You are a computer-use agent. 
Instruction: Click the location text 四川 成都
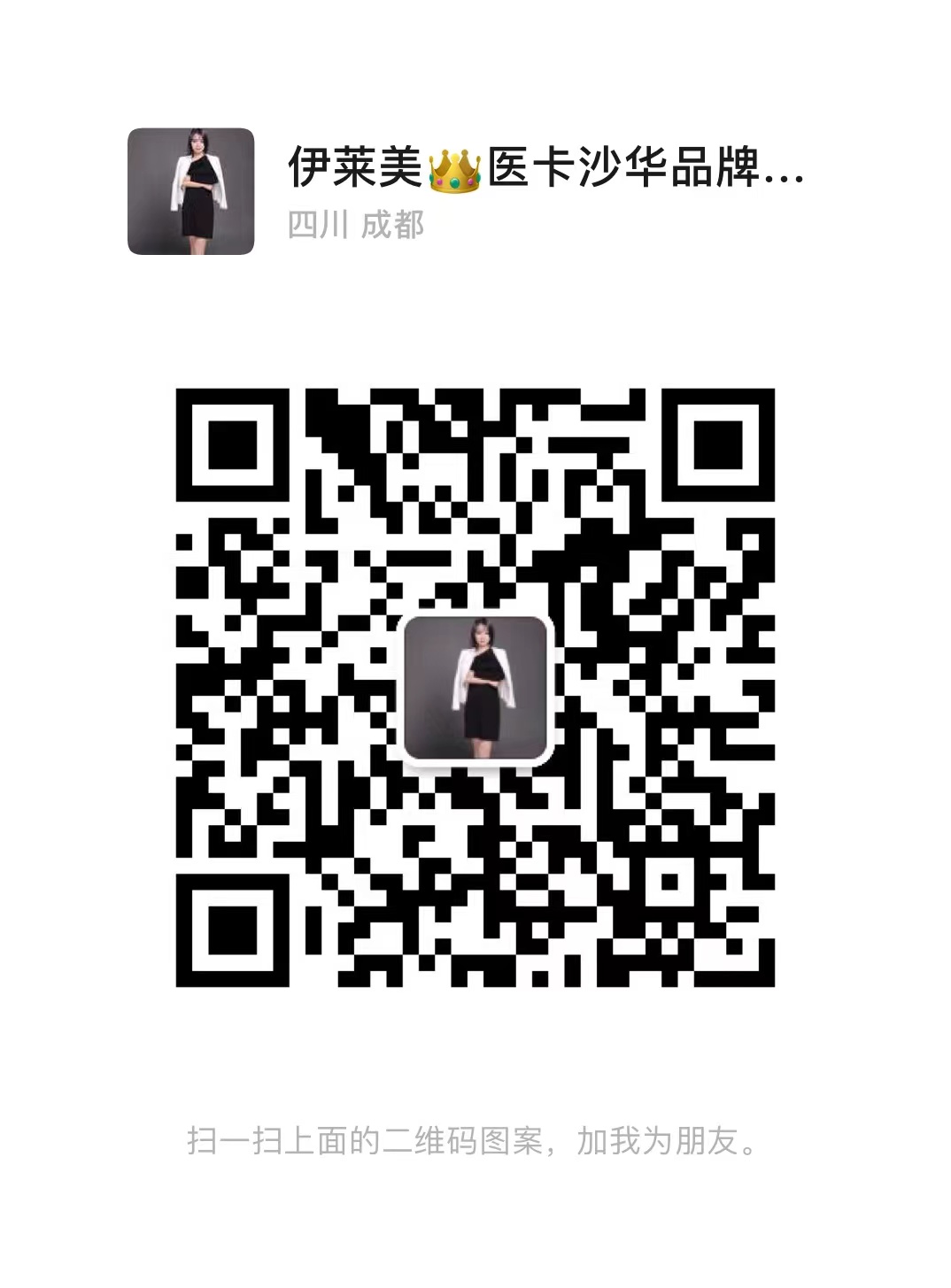tap(356, 226)
